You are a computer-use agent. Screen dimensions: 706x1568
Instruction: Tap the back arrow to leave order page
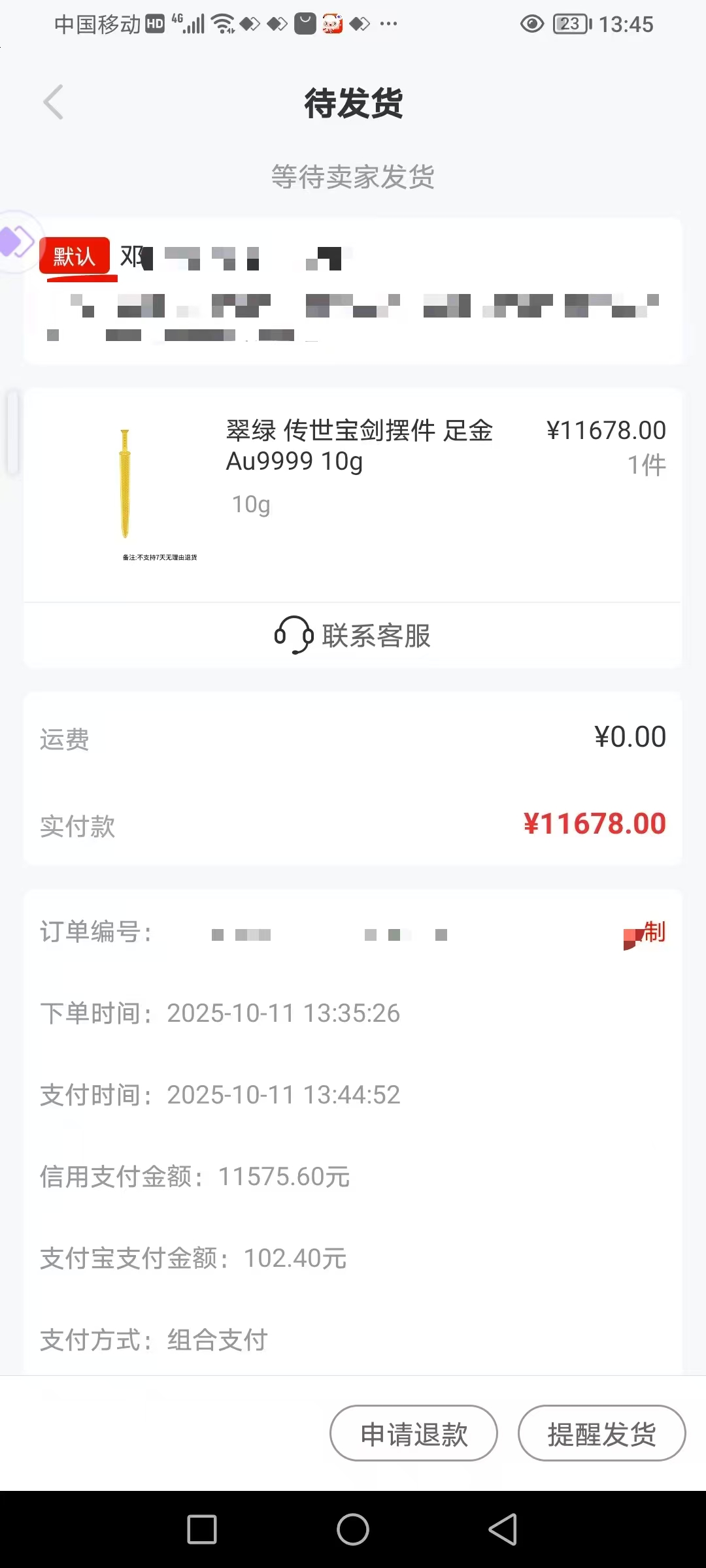tap(54, 103)
